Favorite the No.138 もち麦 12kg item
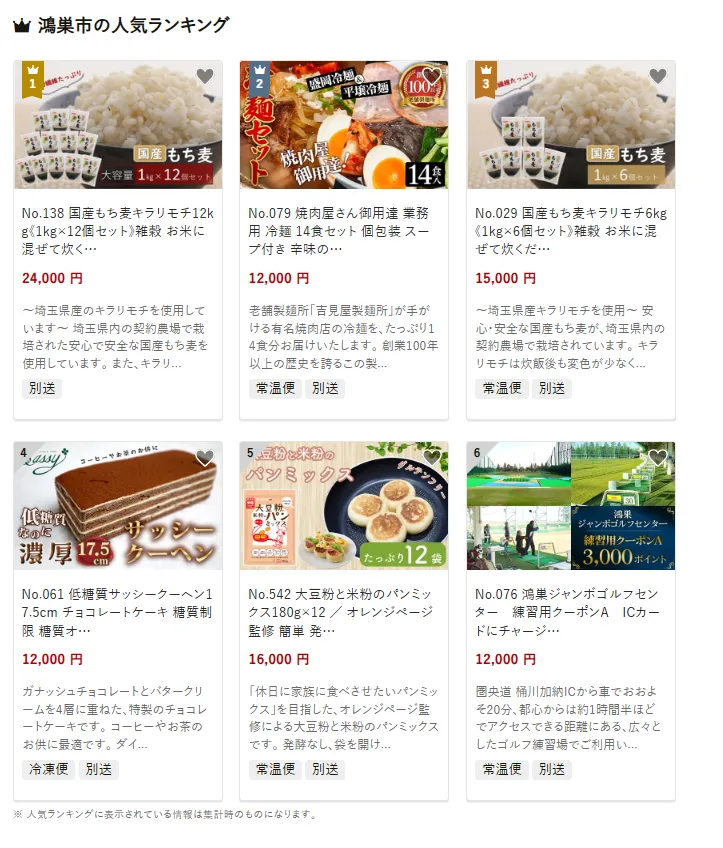This screenshot has width=723, height=848. [x=204, y=76]
